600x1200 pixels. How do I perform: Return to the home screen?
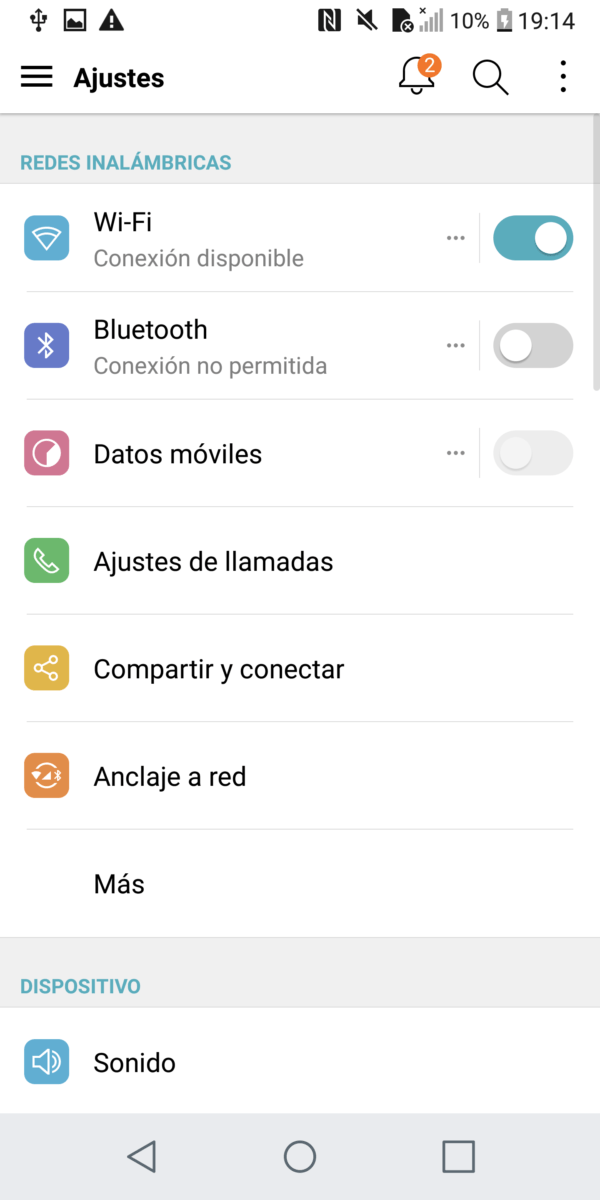pyautogui.click(x=300, y=1157)
